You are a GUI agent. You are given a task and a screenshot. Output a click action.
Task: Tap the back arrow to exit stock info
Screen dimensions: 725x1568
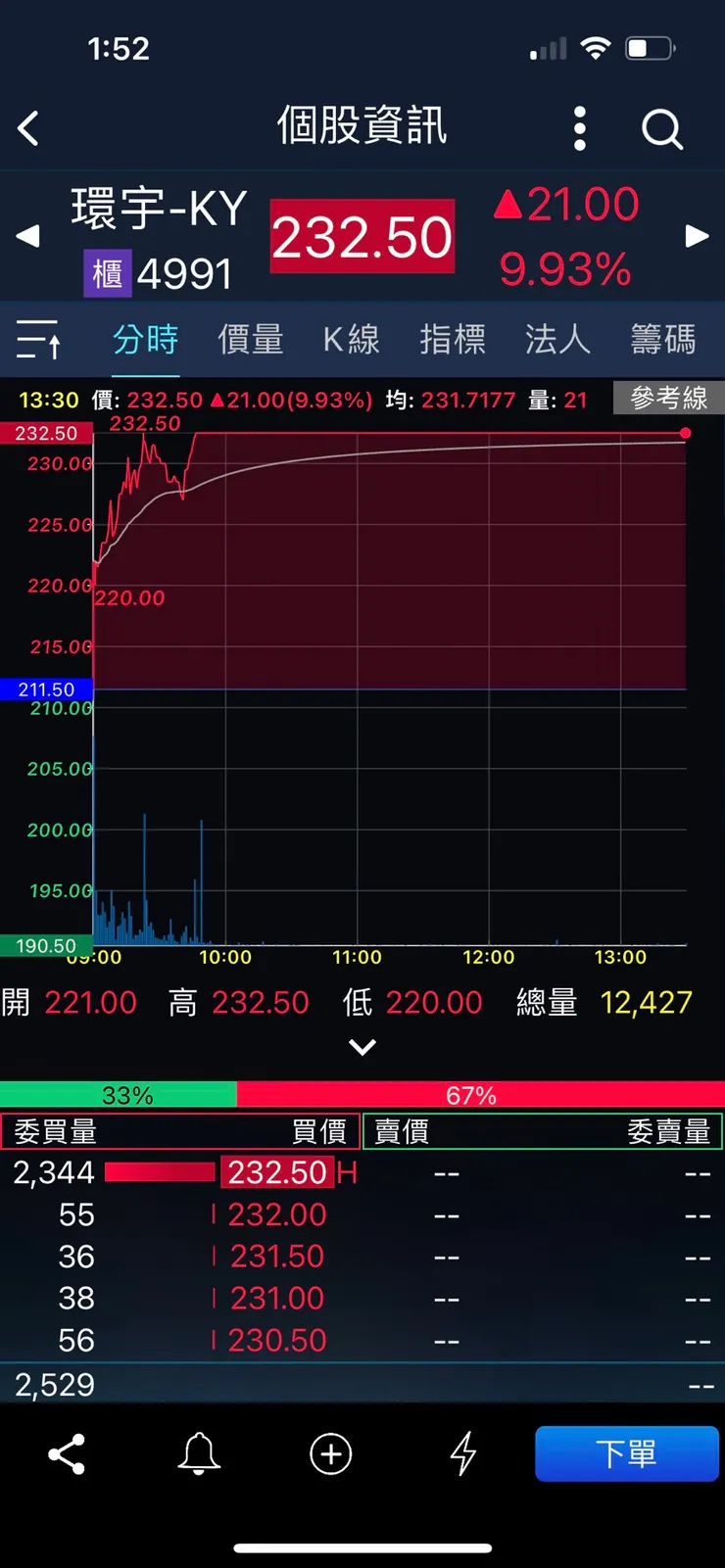point(27,127)
